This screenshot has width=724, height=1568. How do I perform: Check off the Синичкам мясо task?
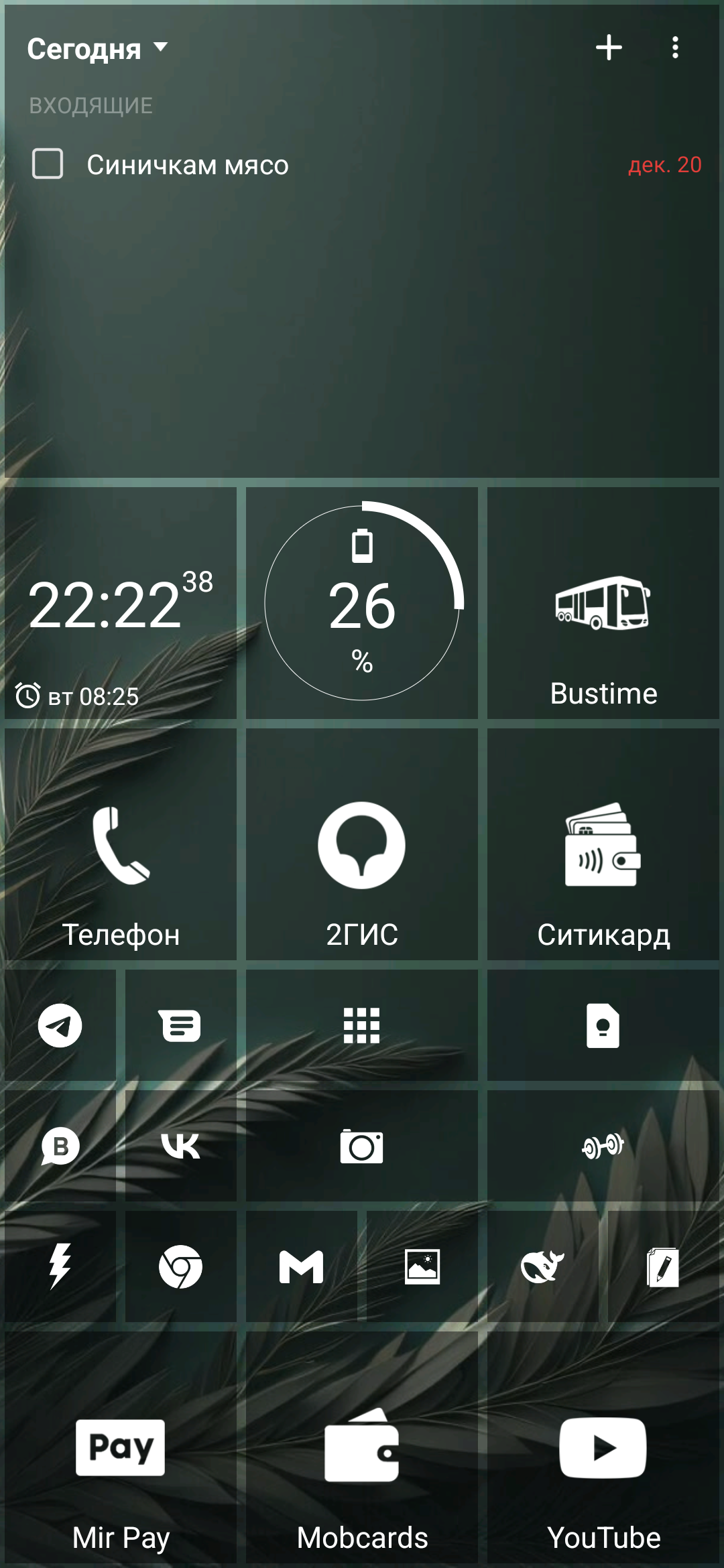pyautogui.click(x=48, y=164)
